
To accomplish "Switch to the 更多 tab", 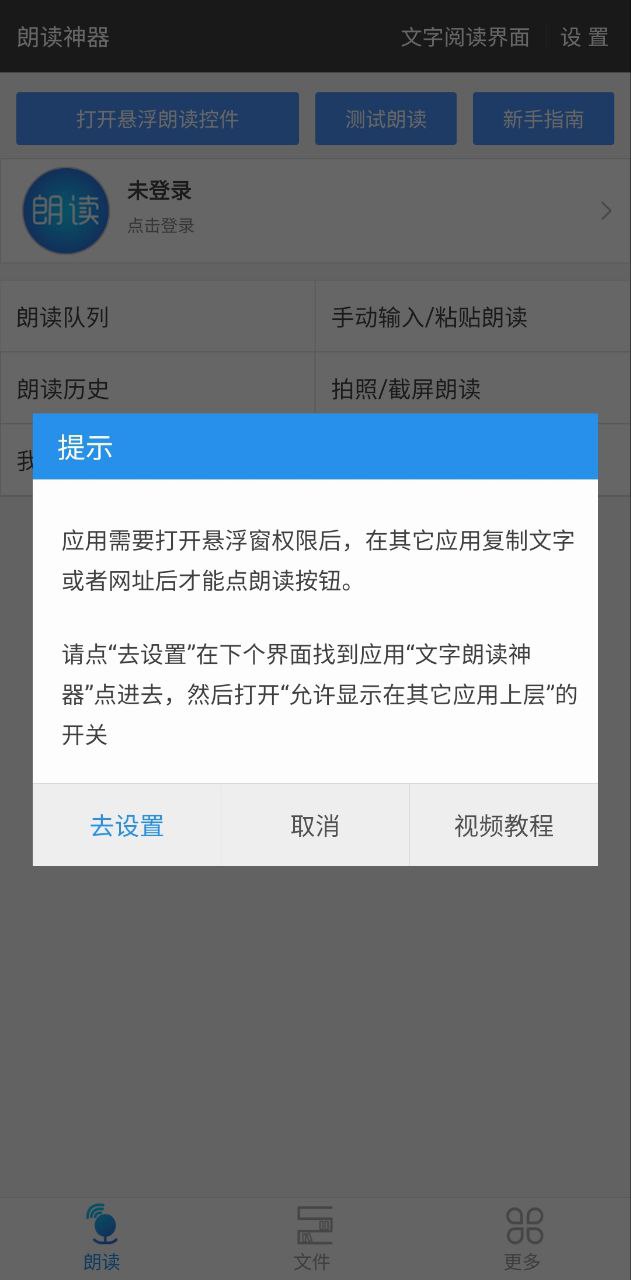I will click(523, 1238).
